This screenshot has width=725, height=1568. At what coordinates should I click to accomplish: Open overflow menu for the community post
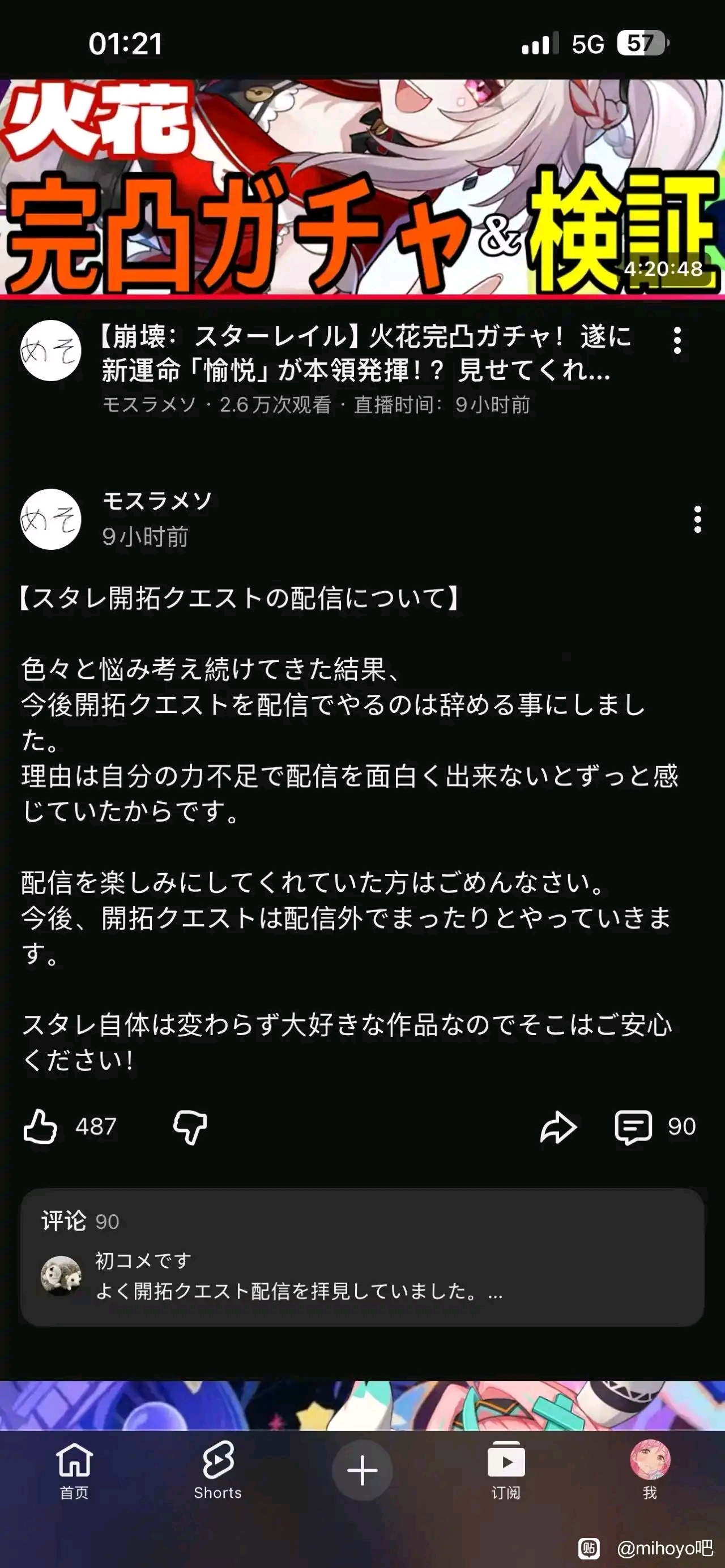tap(698, 519)
